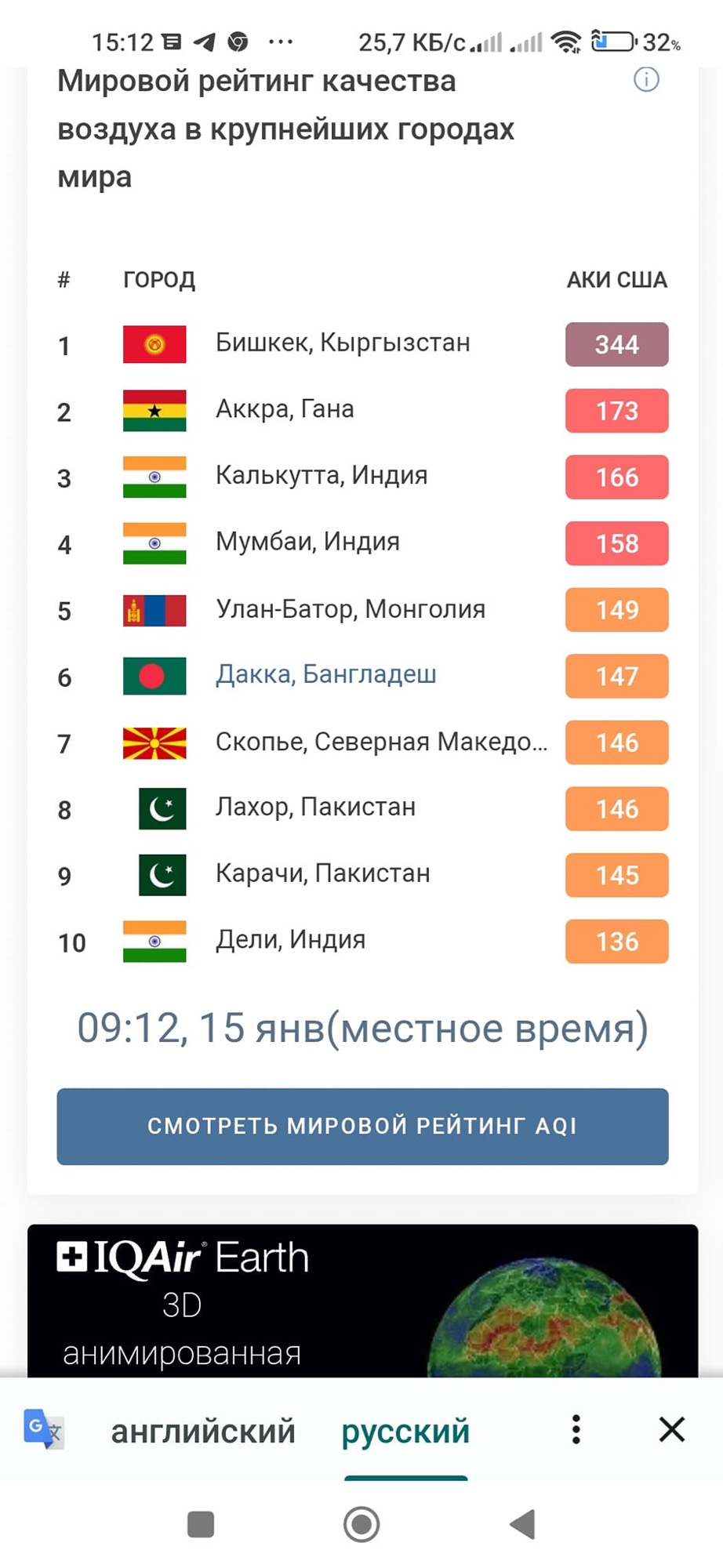Open Скопье, Северная Македония row
The width and height of the screenshot is (723, 1568).
click(x=381, y=742)
